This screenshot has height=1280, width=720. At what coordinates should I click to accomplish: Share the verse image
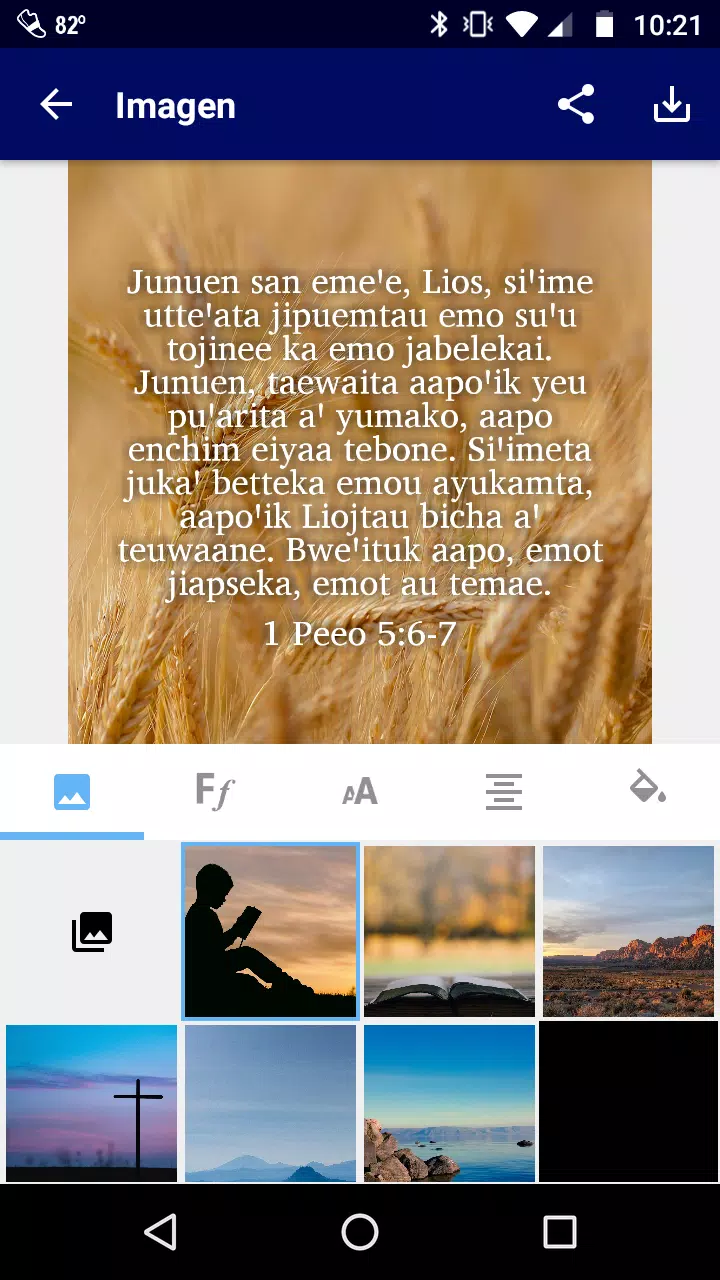pyautogui.click(x=576, y=105)
